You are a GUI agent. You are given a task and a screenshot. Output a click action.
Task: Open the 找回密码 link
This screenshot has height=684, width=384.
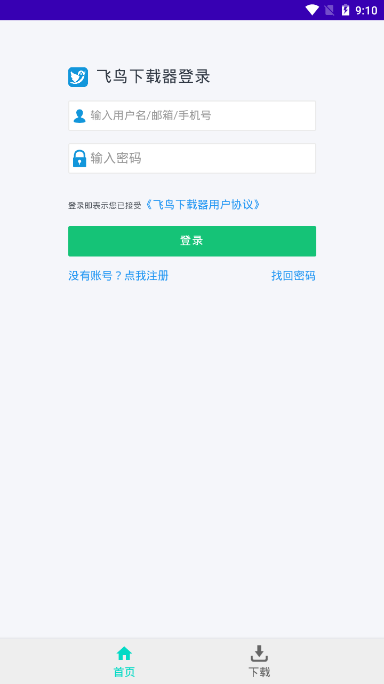pyautogui.click(x=293, y=276)
